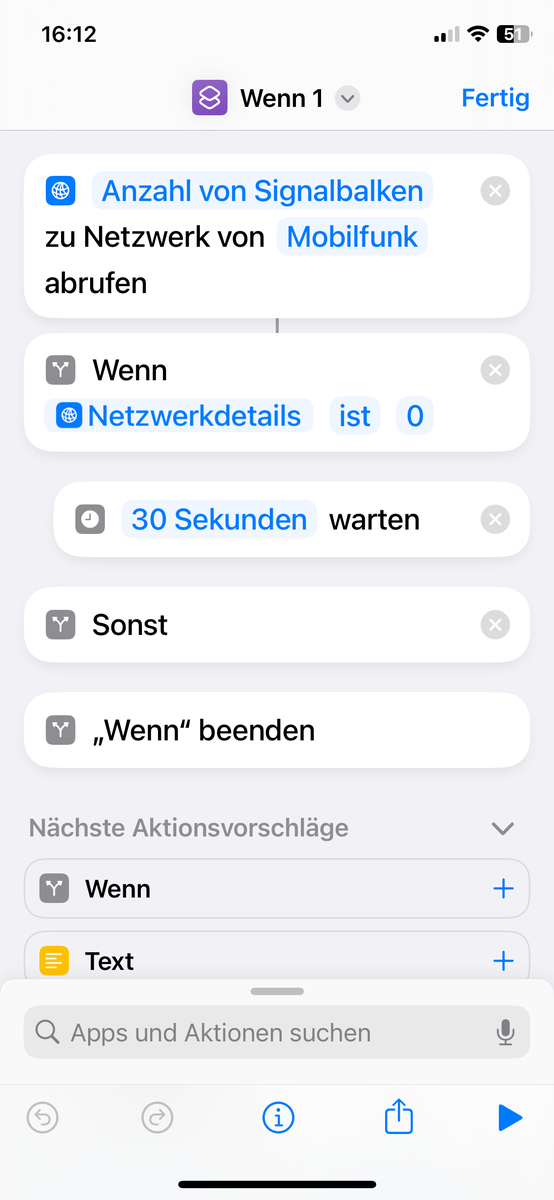Change the 30 Sekunden wait duration
Screen dimensions: 554x1200
click(x=219, y=519)
